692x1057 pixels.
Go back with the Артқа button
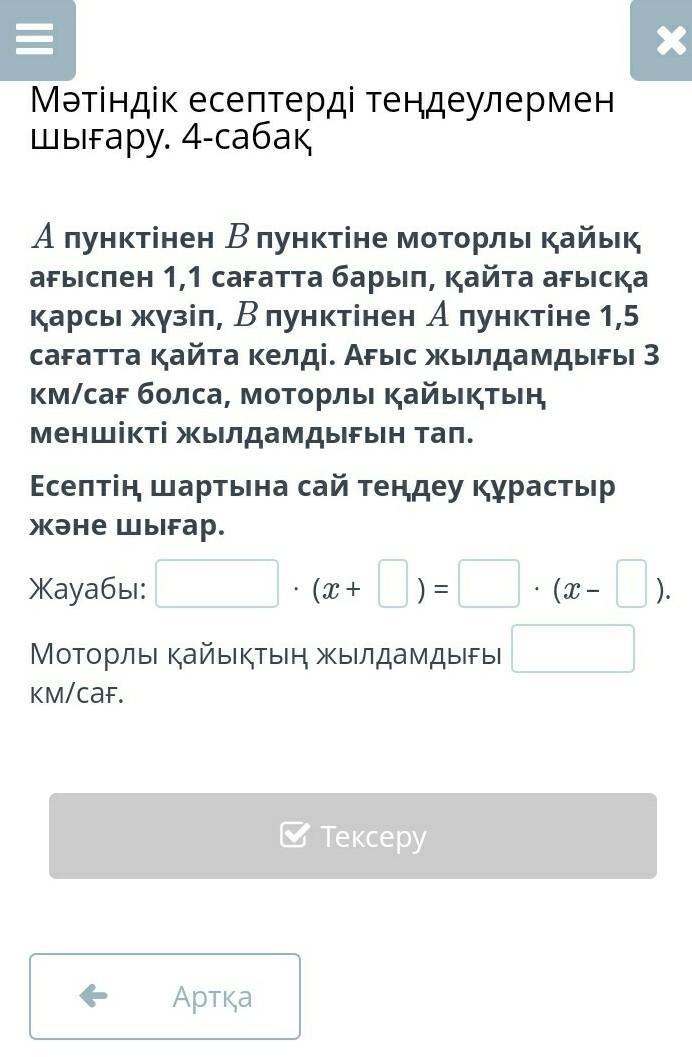(x=165, y=996)
